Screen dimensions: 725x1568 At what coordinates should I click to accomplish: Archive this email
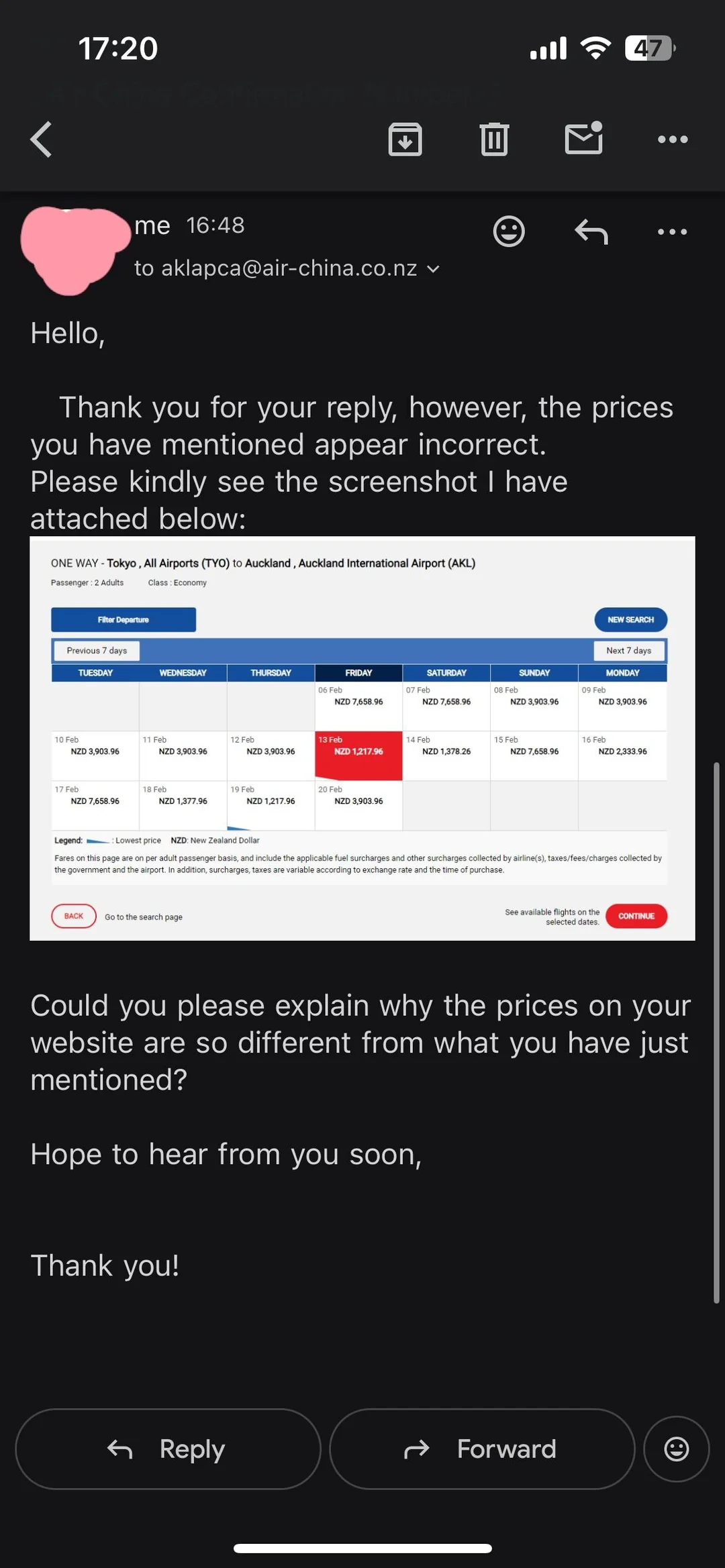pos(405,140)
